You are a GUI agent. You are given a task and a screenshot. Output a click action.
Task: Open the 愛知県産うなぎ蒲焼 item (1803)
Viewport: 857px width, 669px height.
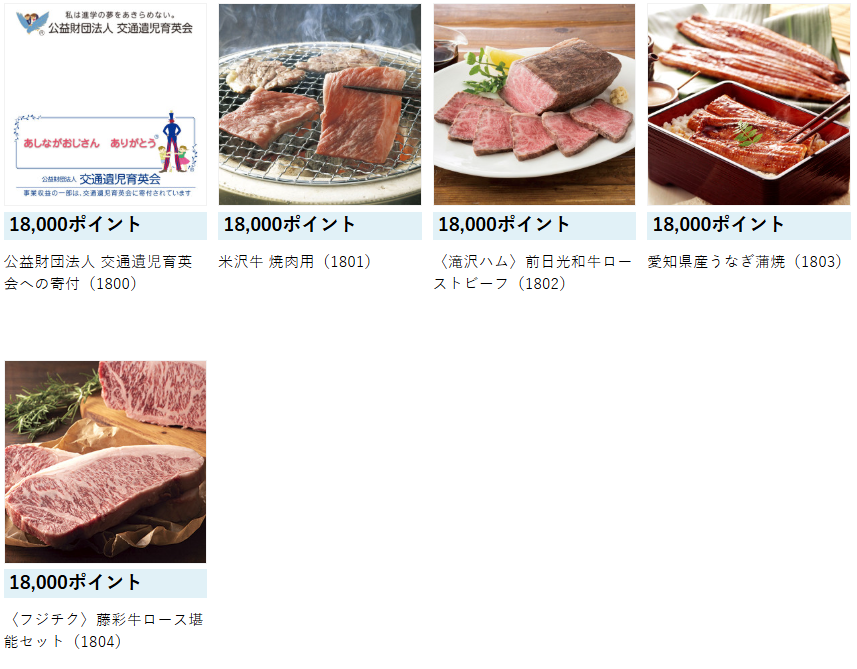[748, 105]
